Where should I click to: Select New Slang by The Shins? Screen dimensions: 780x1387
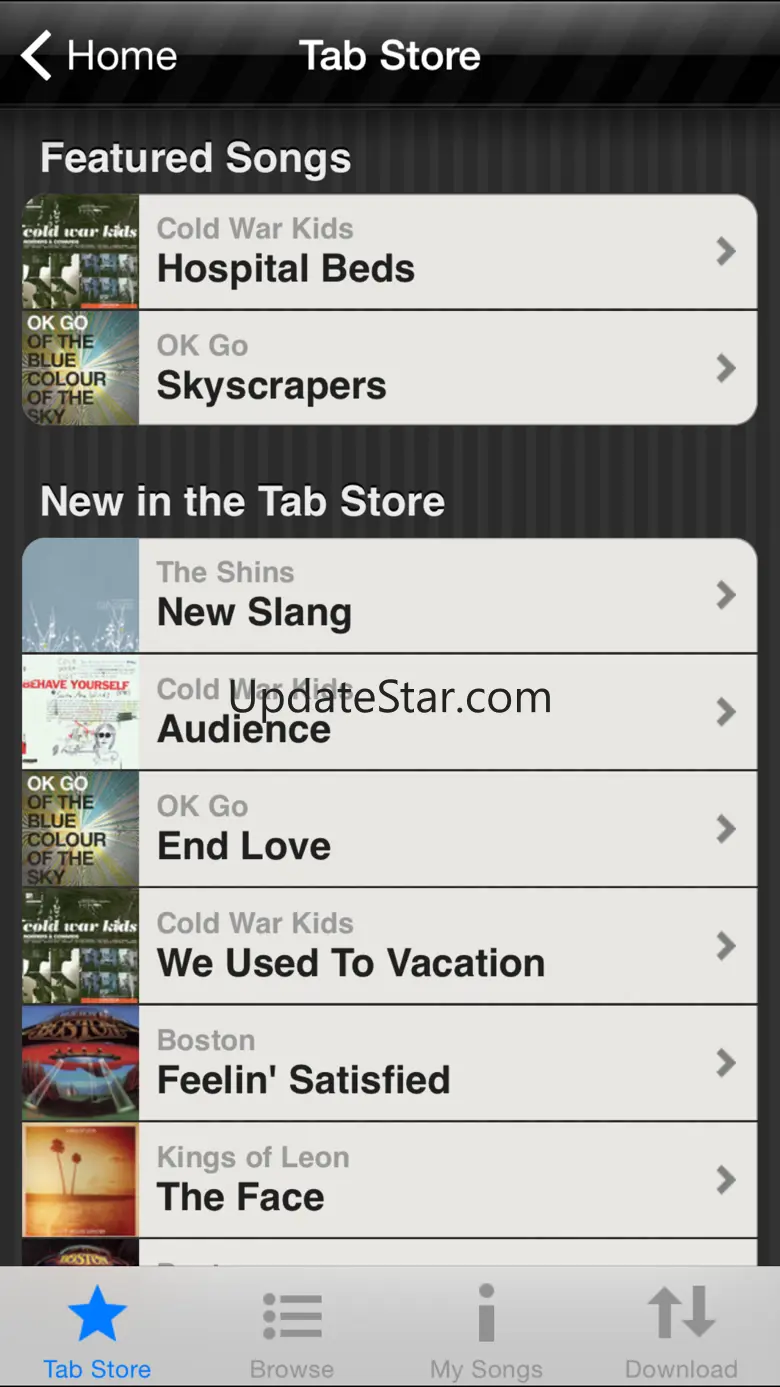pyautogui.click(x=390, y=596)
